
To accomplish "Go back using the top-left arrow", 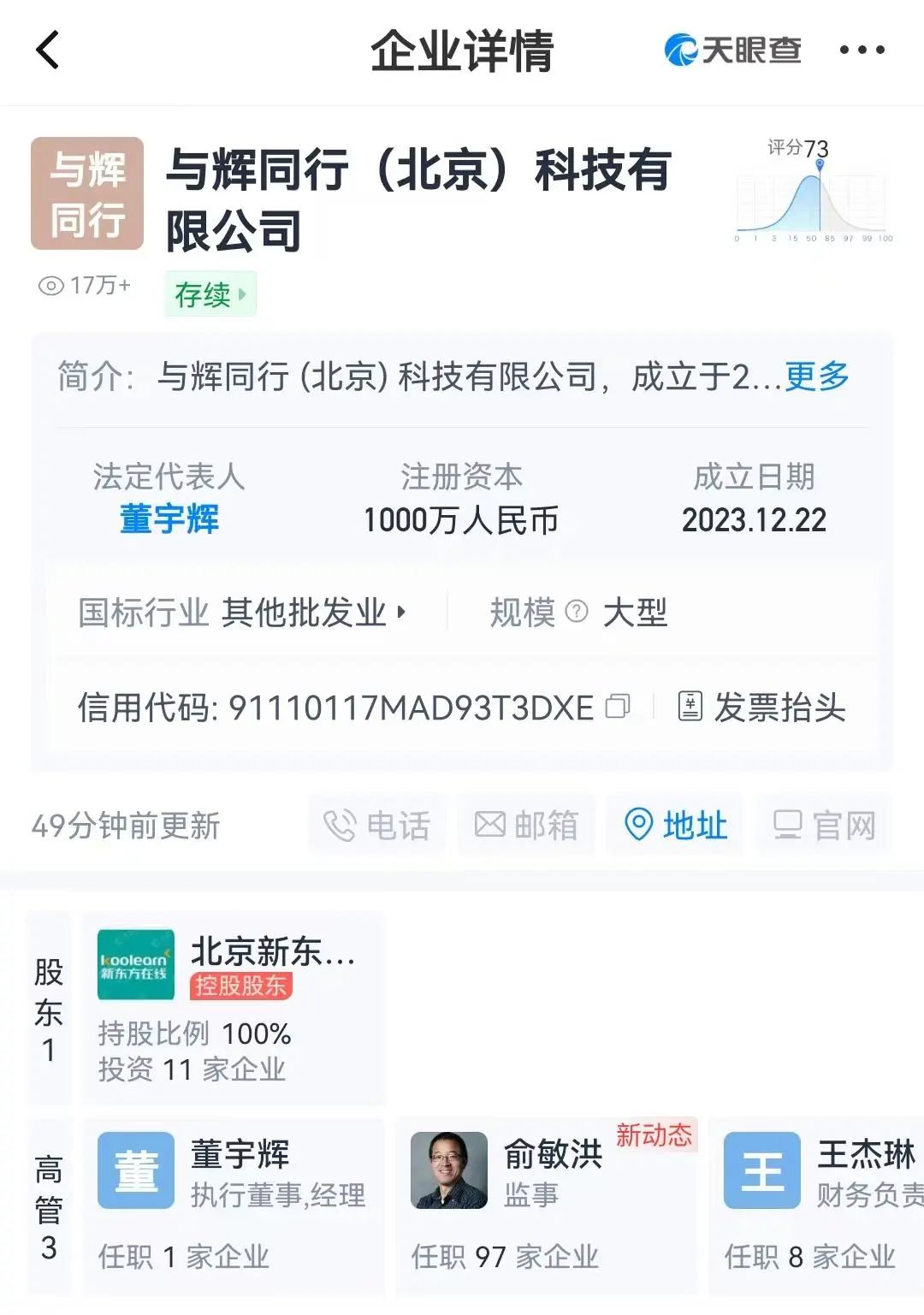I will (x=48, y=50).
